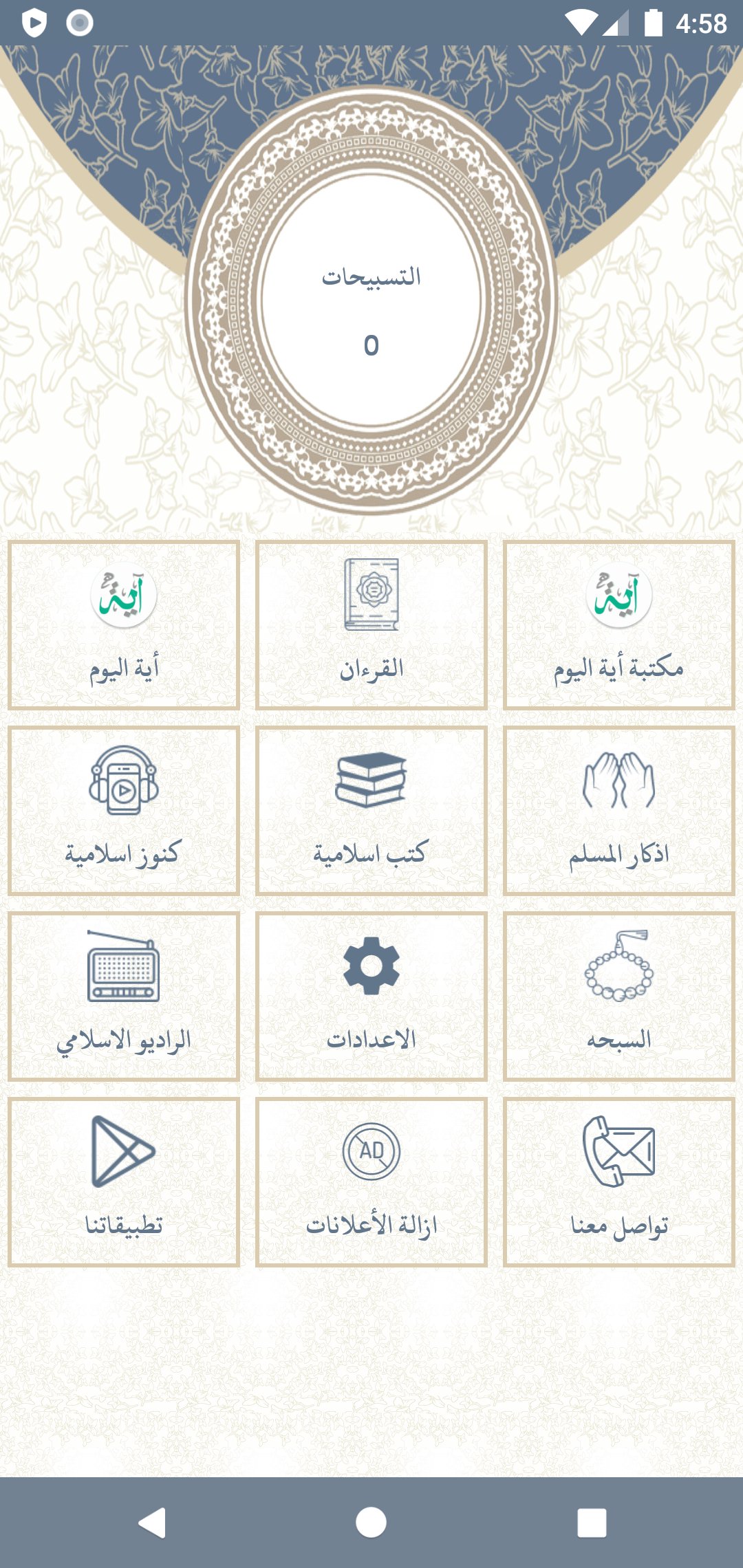Select ازالة الأعلانات remove ads
Viewport: 743px width, 1568px height.
click(x=371, y=1182)
